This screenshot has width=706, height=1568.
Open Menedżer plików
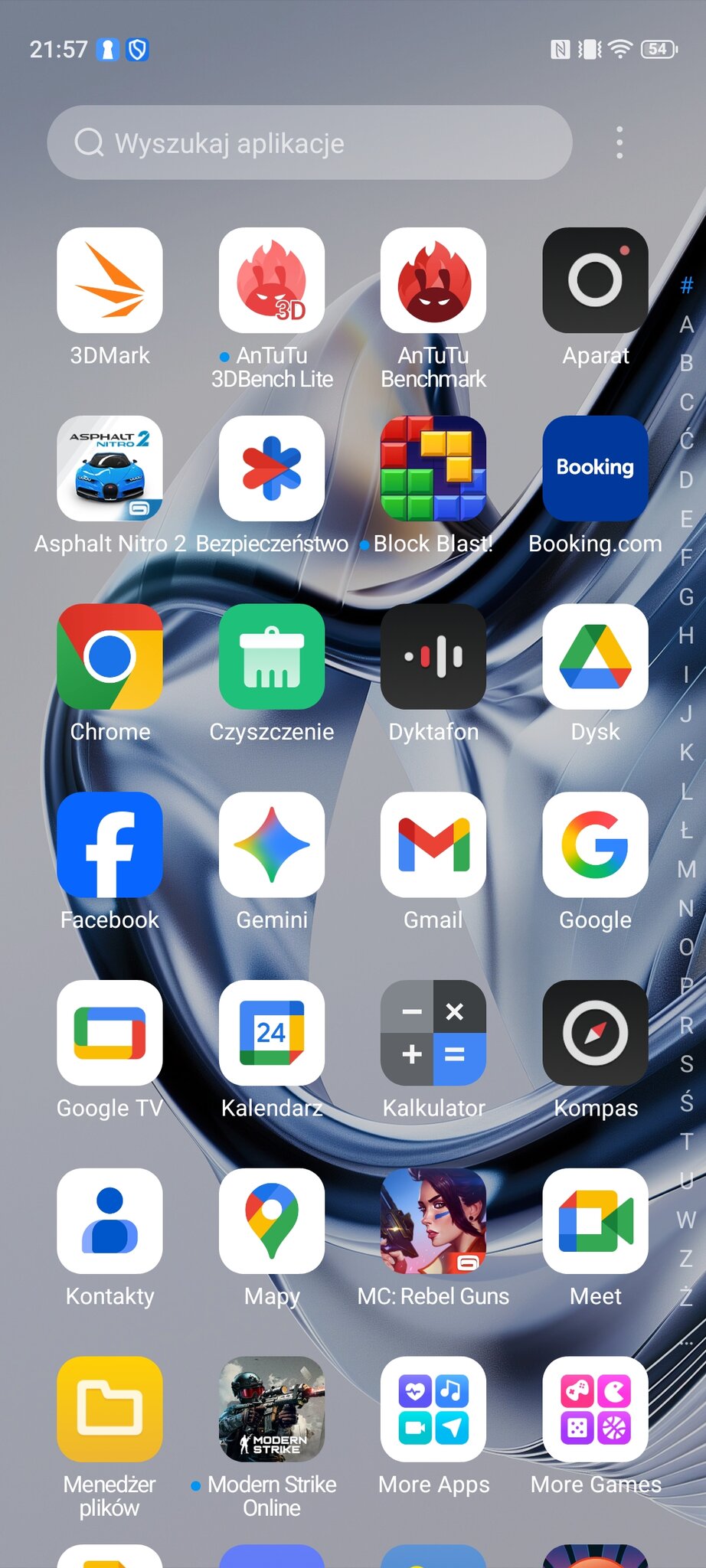pyautogui.click(x=109, y=1410)
